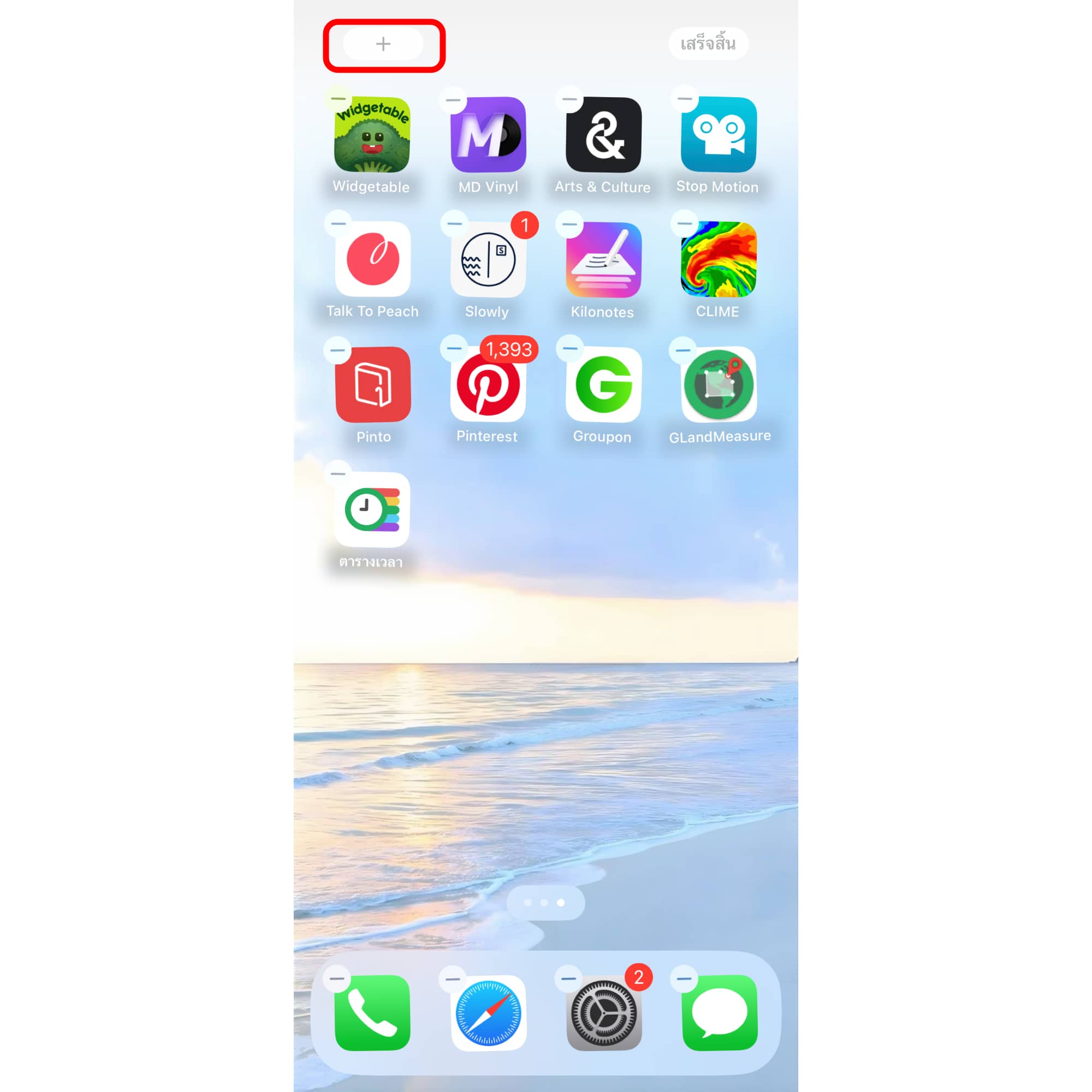Tap the เสร็จสิ้น (Done) button

[708, 44]
